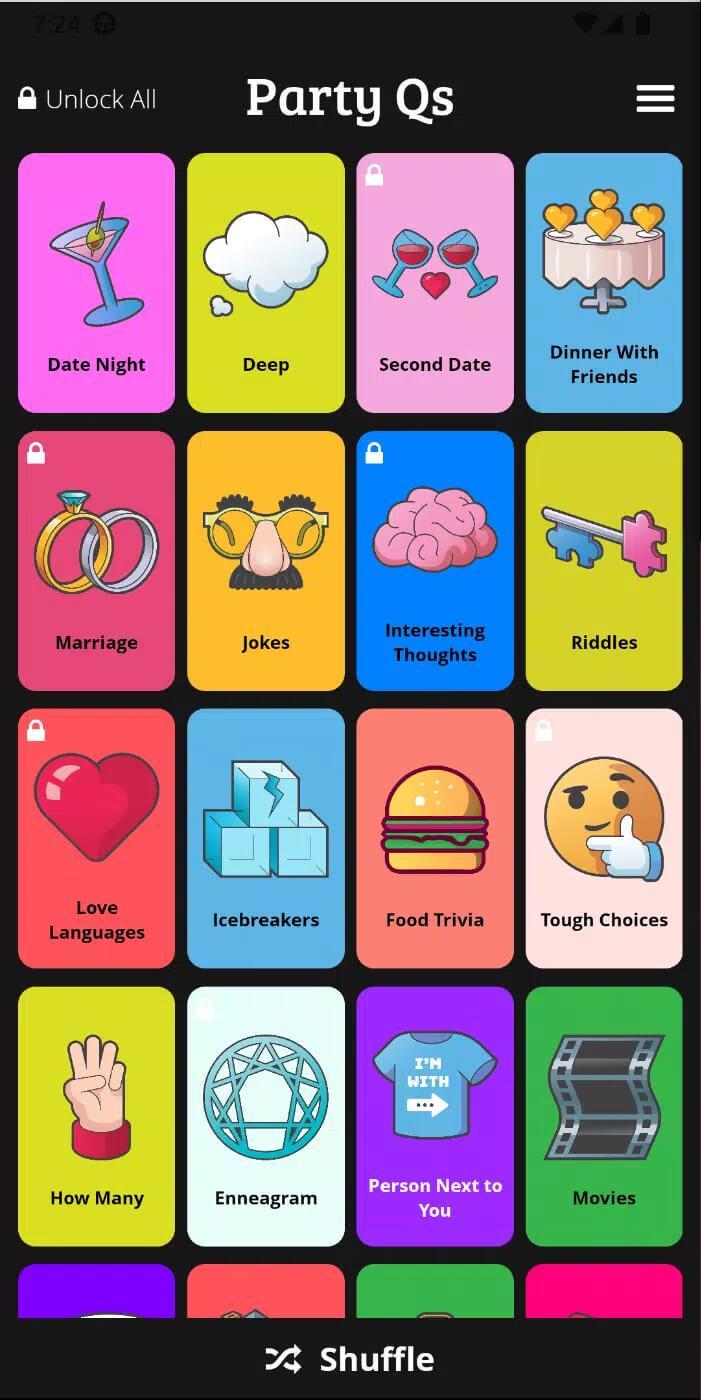Image resolution: width=701 pixels, height=1400 pixels.
Task: Open Love Languages card
Action: (96, 839)
